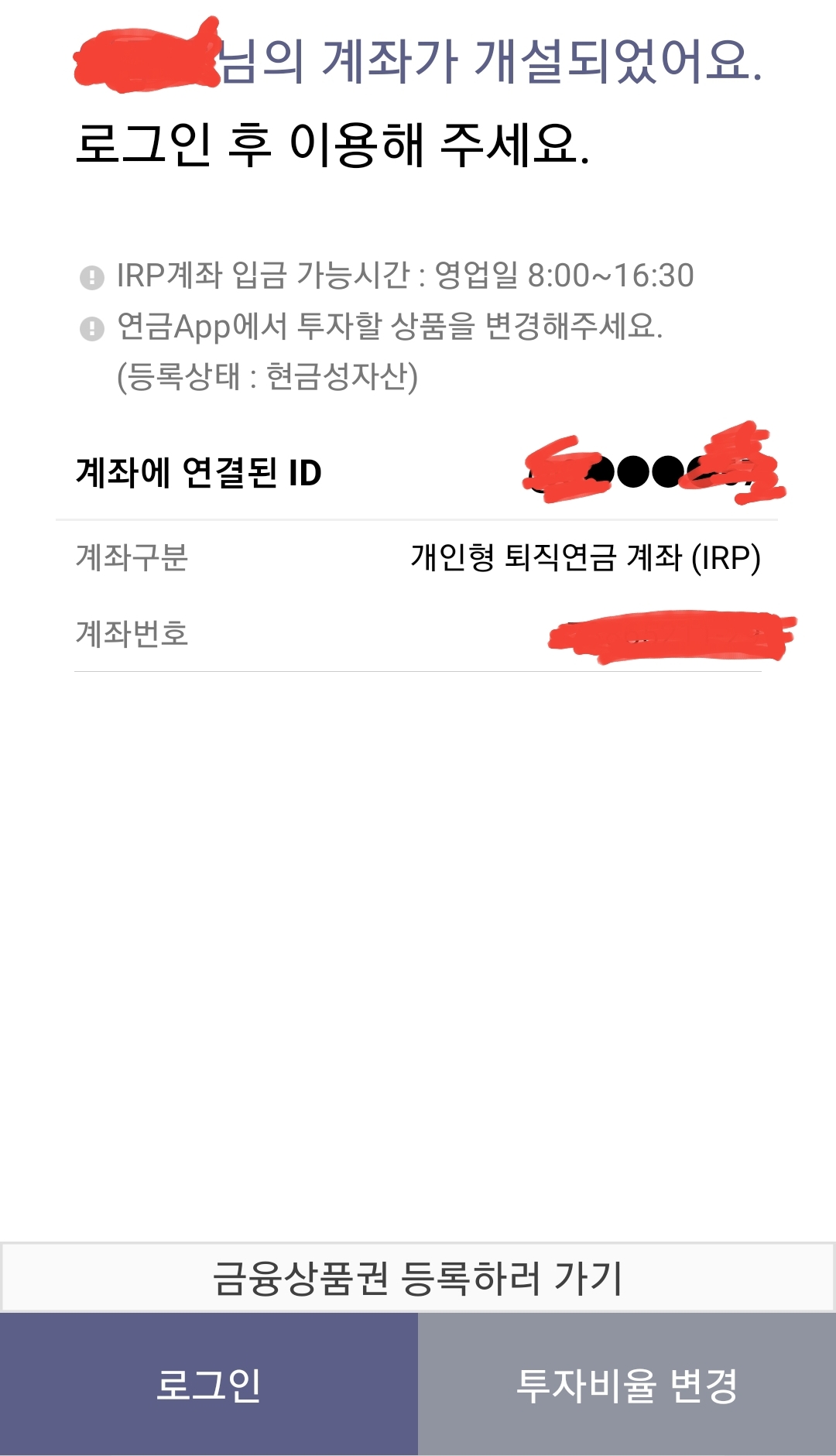The width and height of the screenshot is (836, 1456).
Task: Click the IRP deposit time info icon
Action: pyautogui.click(x=93, y=276)
